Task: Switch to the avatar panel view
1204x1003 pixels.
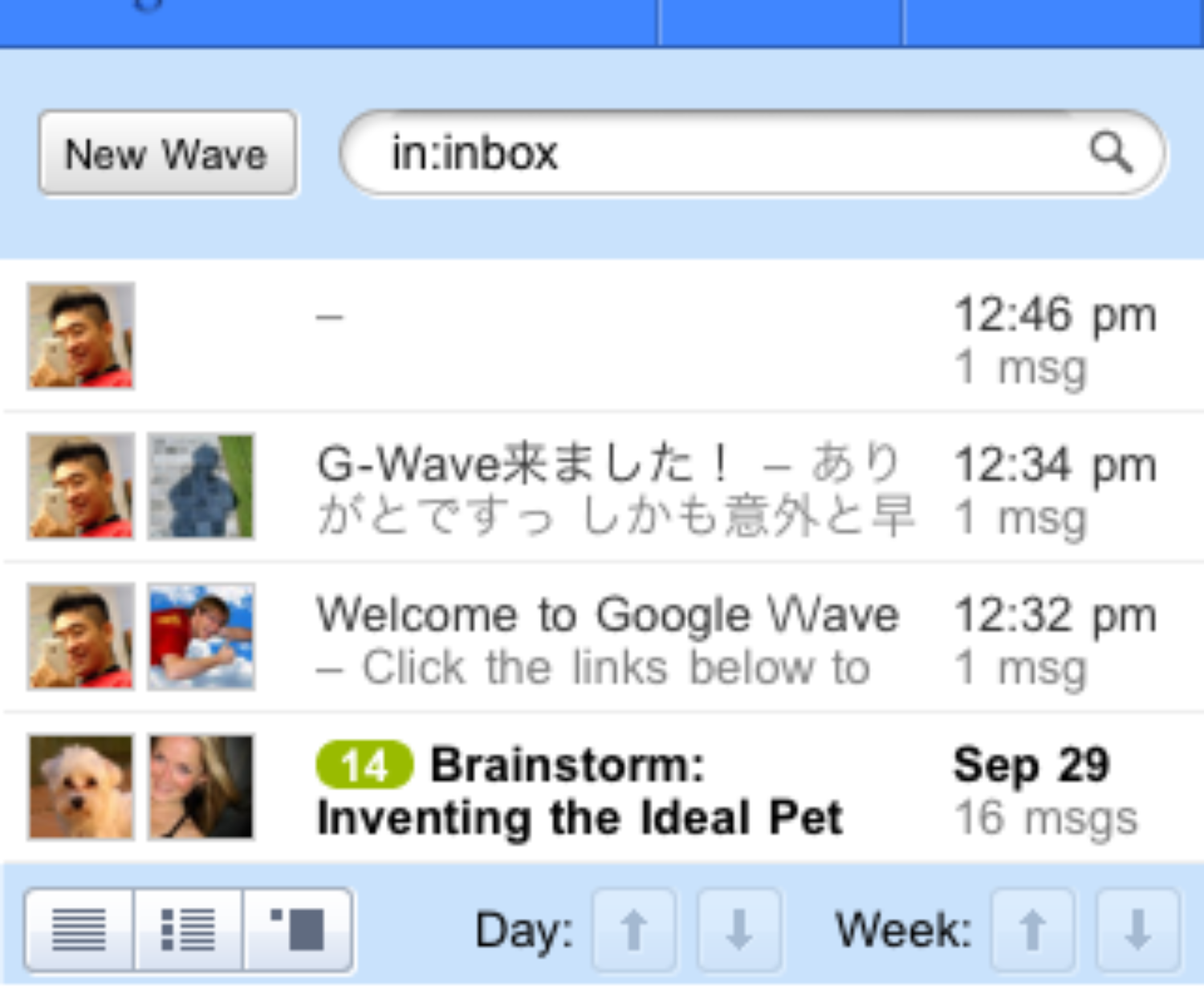Action: coord(298,930)
